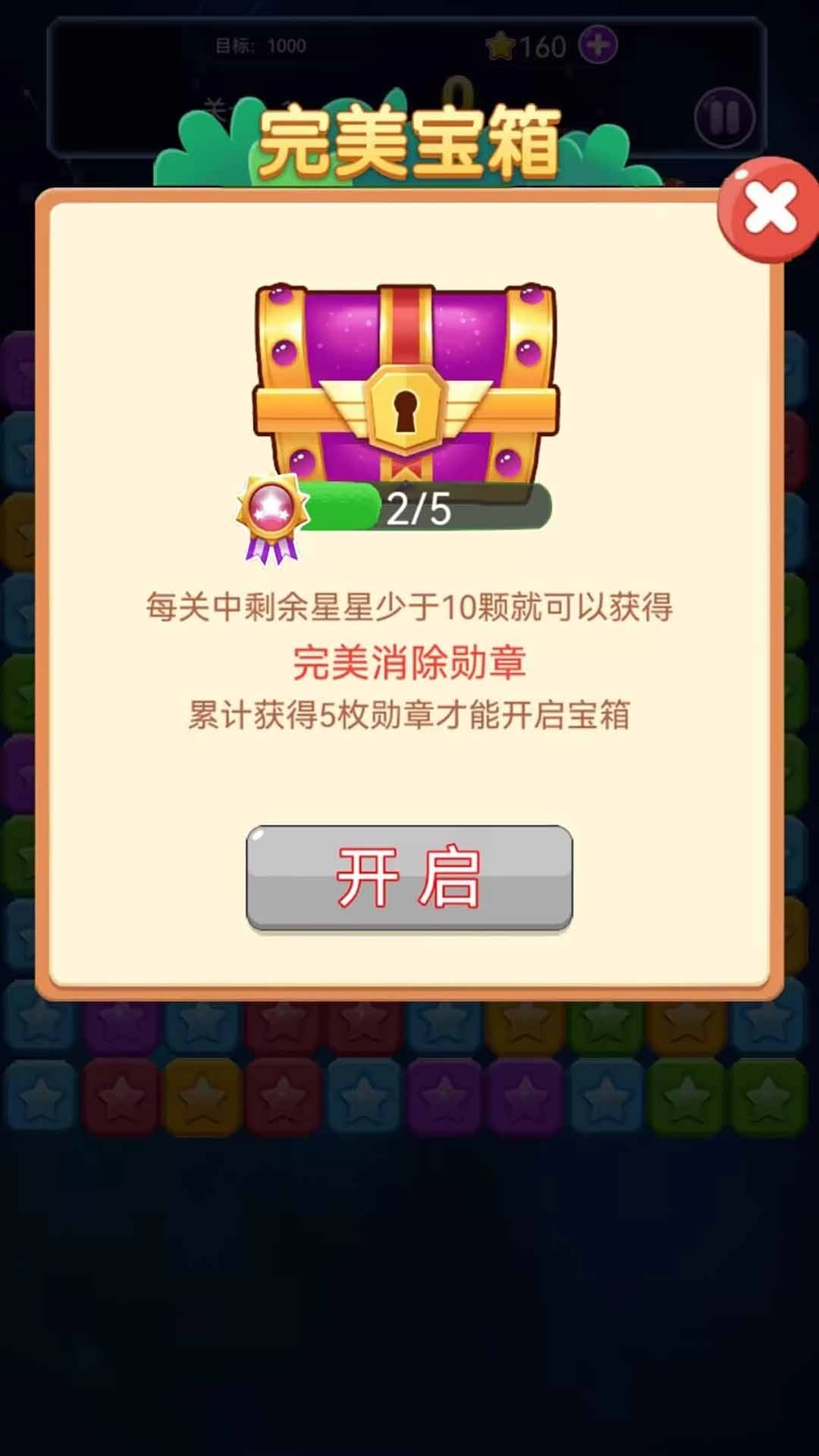Click the star currency icon showing 160
The image size is (819, 1456).
pyautogui.click(x=503, y=45)
